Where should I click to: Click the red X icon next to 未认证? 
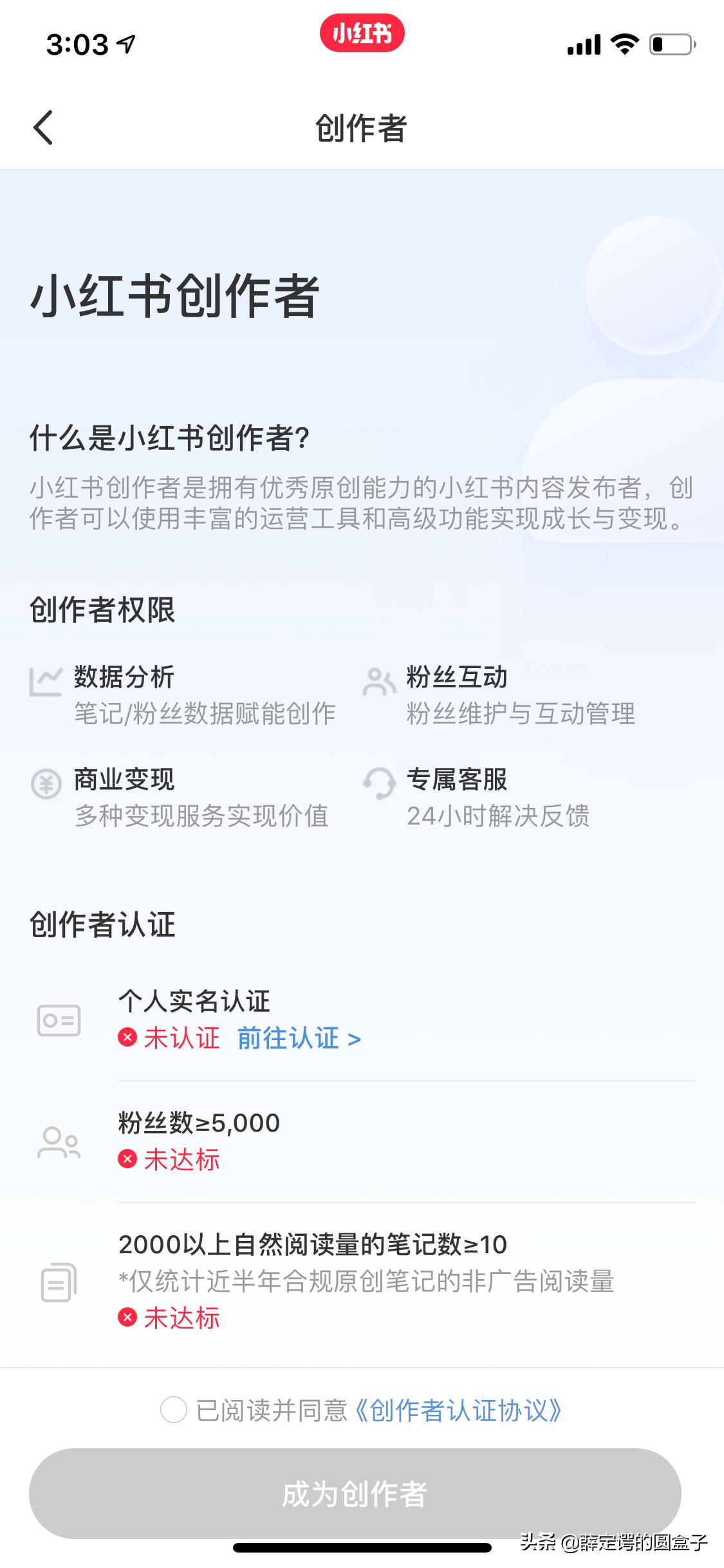coord(127,1038)
